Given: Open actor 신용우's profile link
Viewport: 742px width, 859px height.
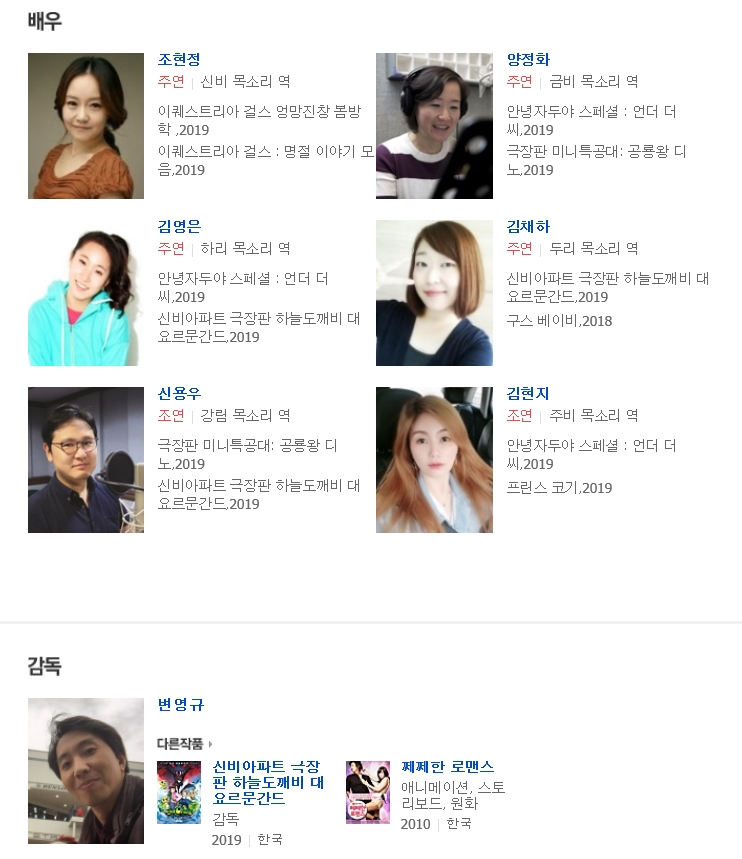Looking at the screenshot, I should (x=179, y=394).
